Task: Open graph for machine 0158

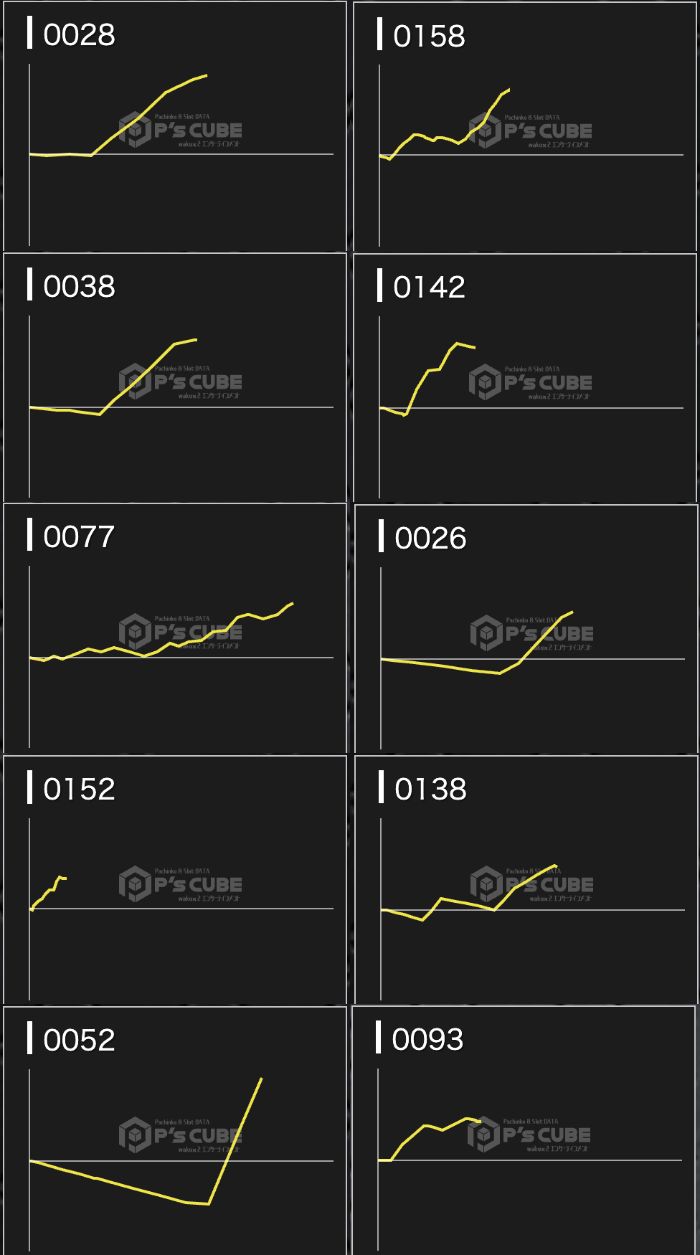Action: click(x=525, y=126)
